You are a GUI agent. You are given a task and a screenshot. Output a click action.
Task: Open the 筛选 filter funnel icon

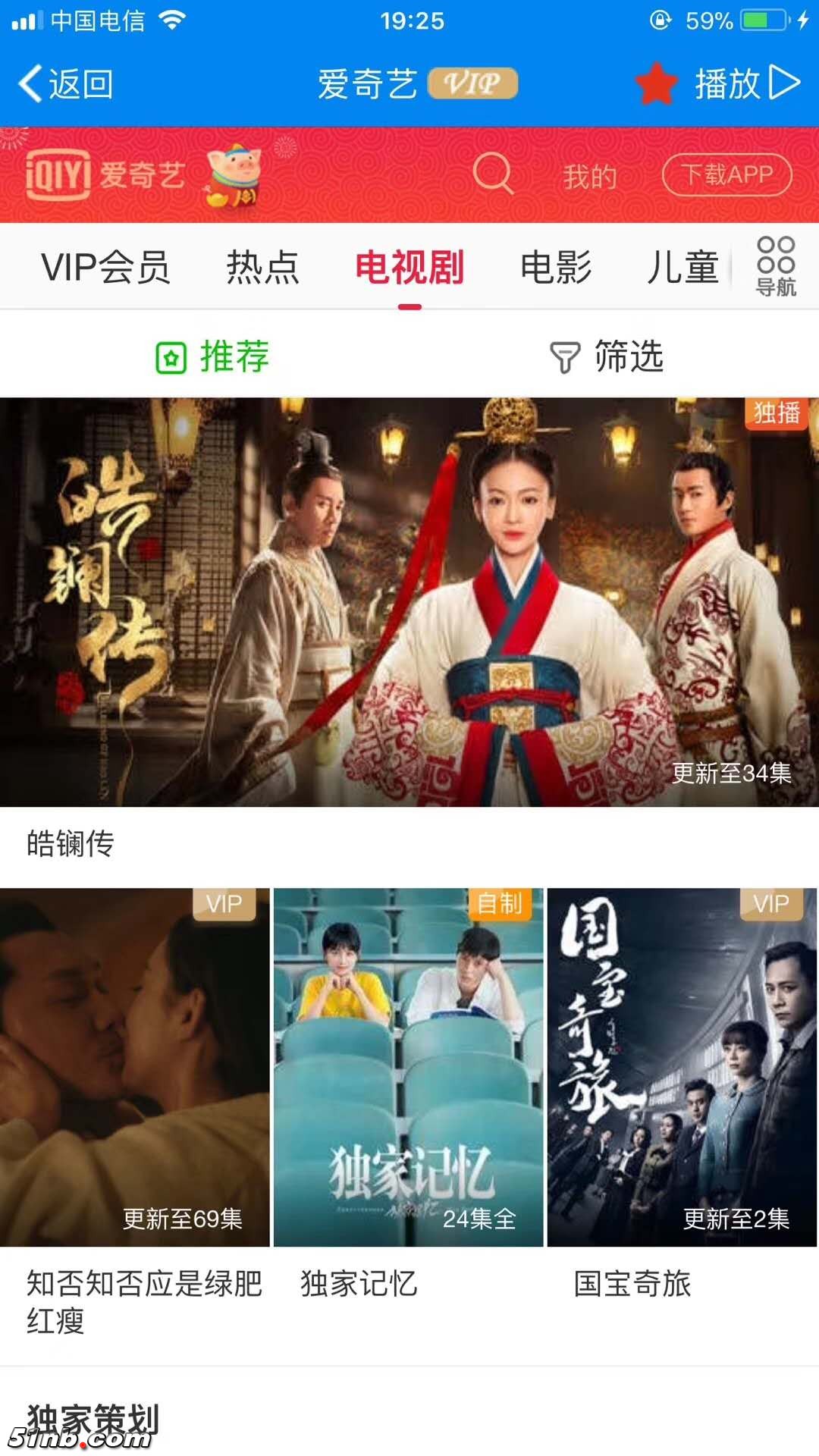[x=564, y=356]
